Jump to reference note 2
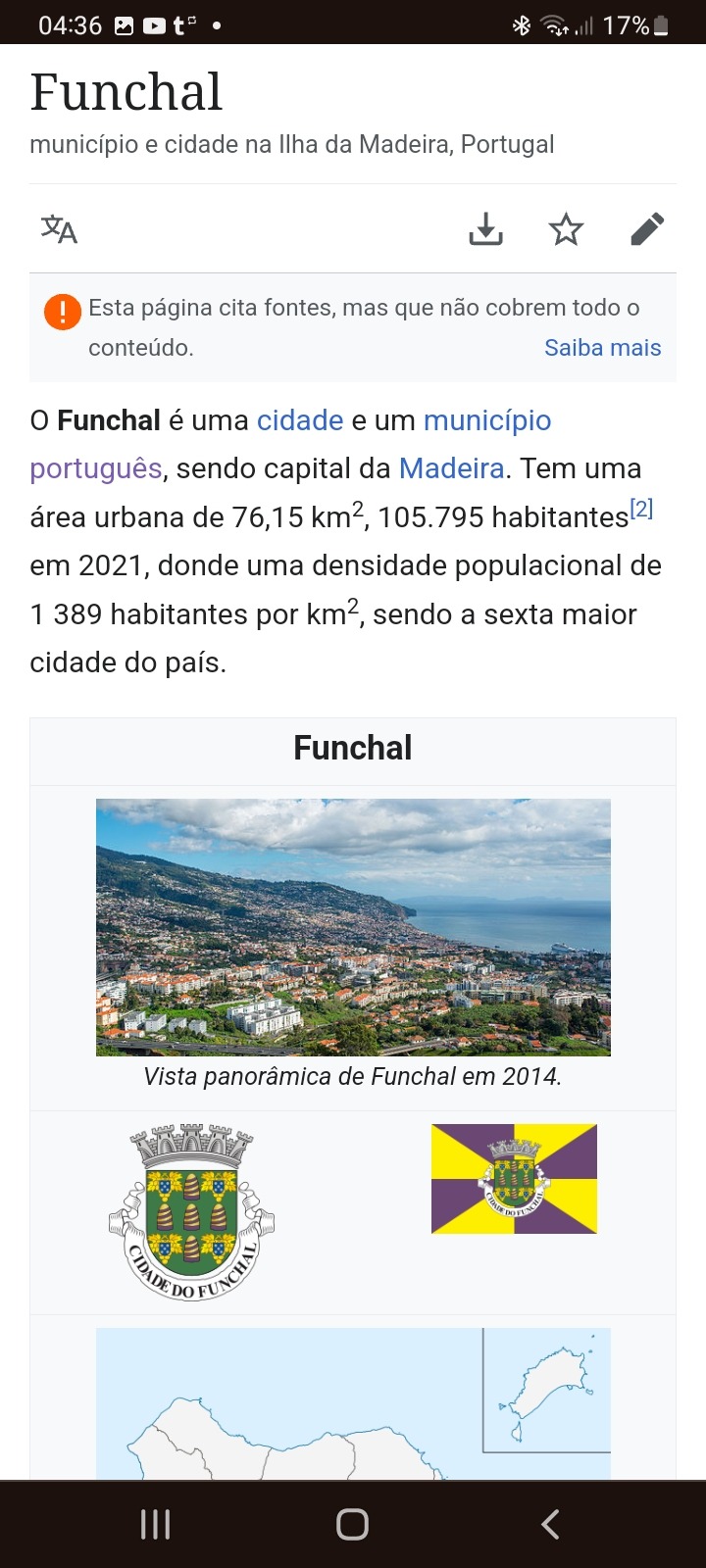This screenshot has width=706, height=1568. tap(641, 509)
